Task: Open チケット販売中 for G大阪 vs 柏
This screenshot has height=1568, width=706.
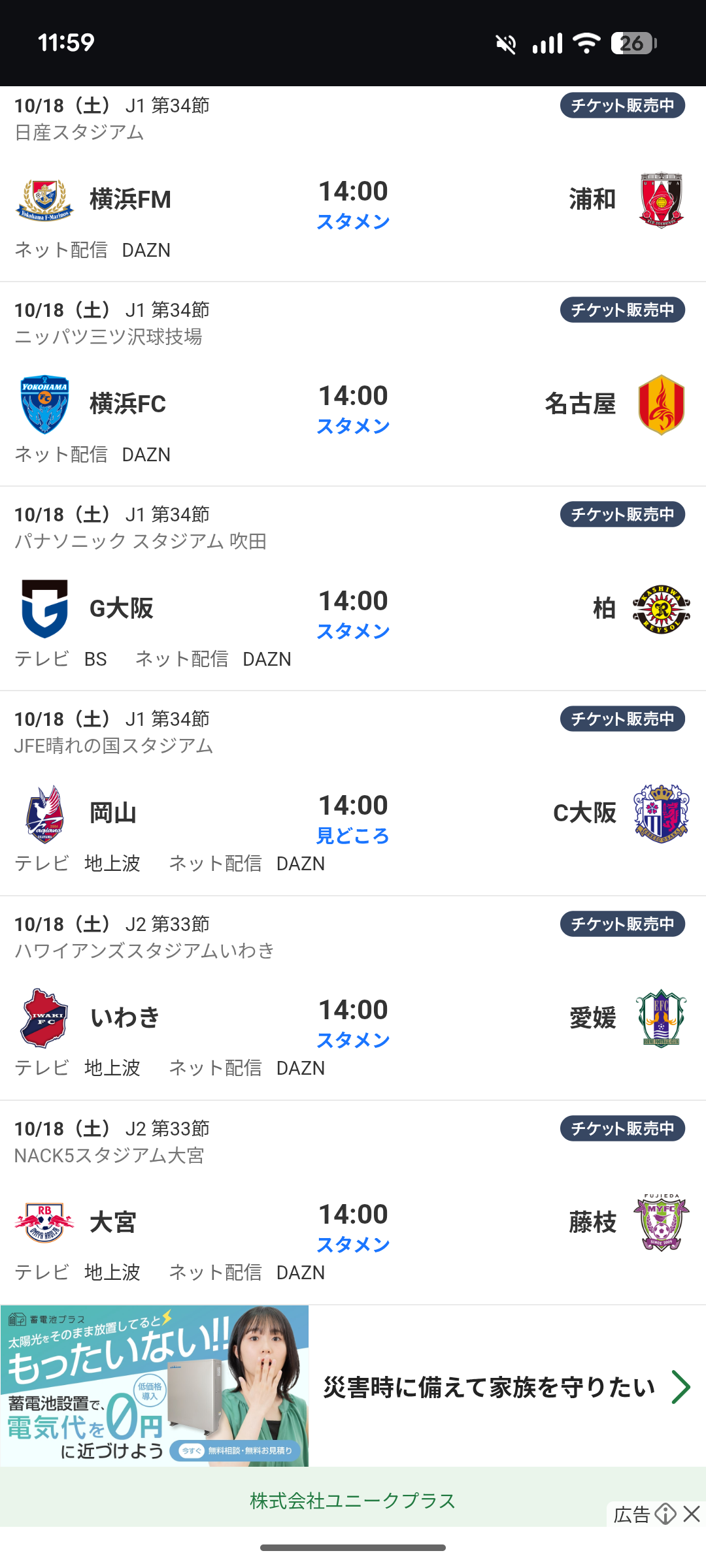Action: click(x=622, y=515)
